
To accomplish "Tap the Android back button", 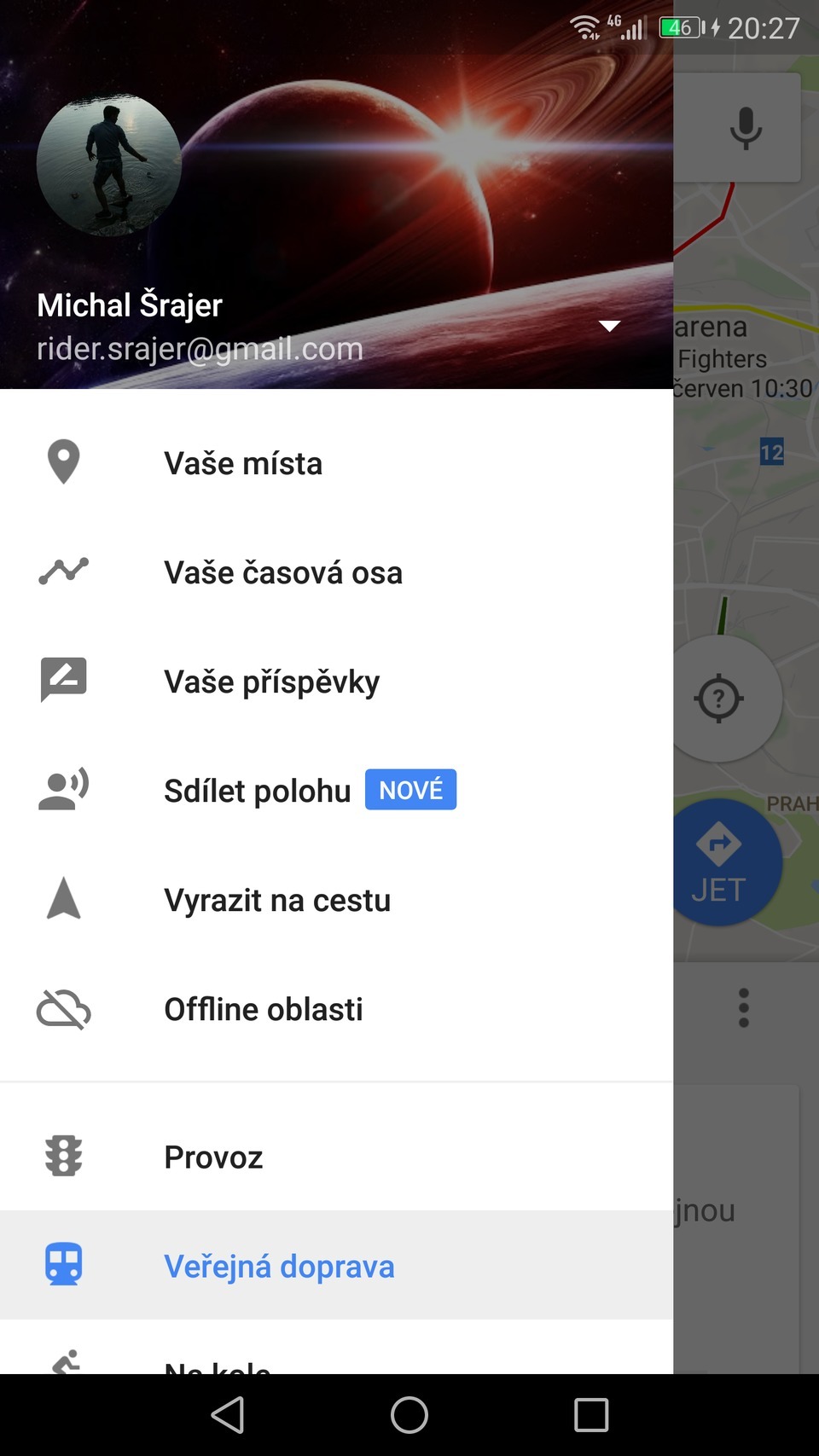I will point(228,1415).
